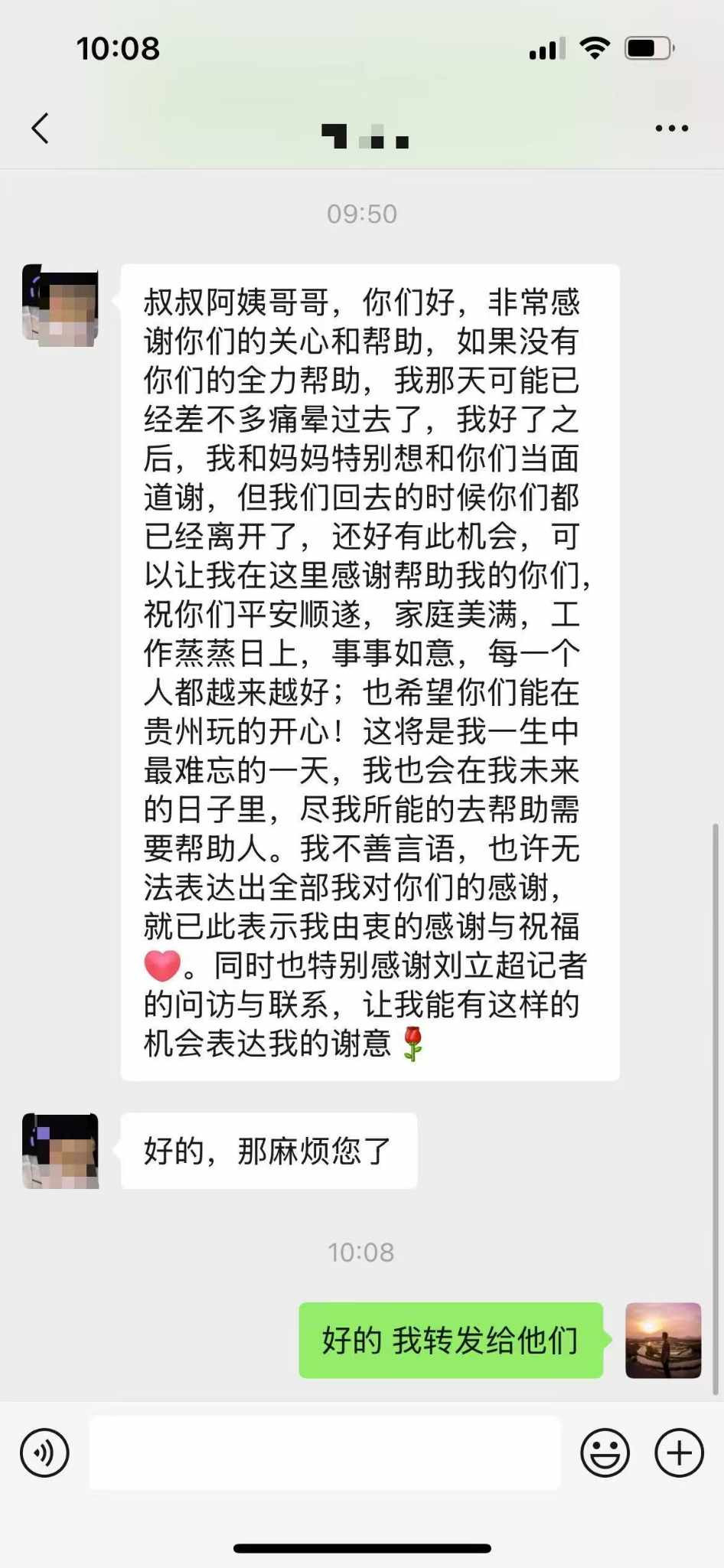Switch to voice message input
Viewport: 724px width, 1568px height.
click(x=44, y=1453)
